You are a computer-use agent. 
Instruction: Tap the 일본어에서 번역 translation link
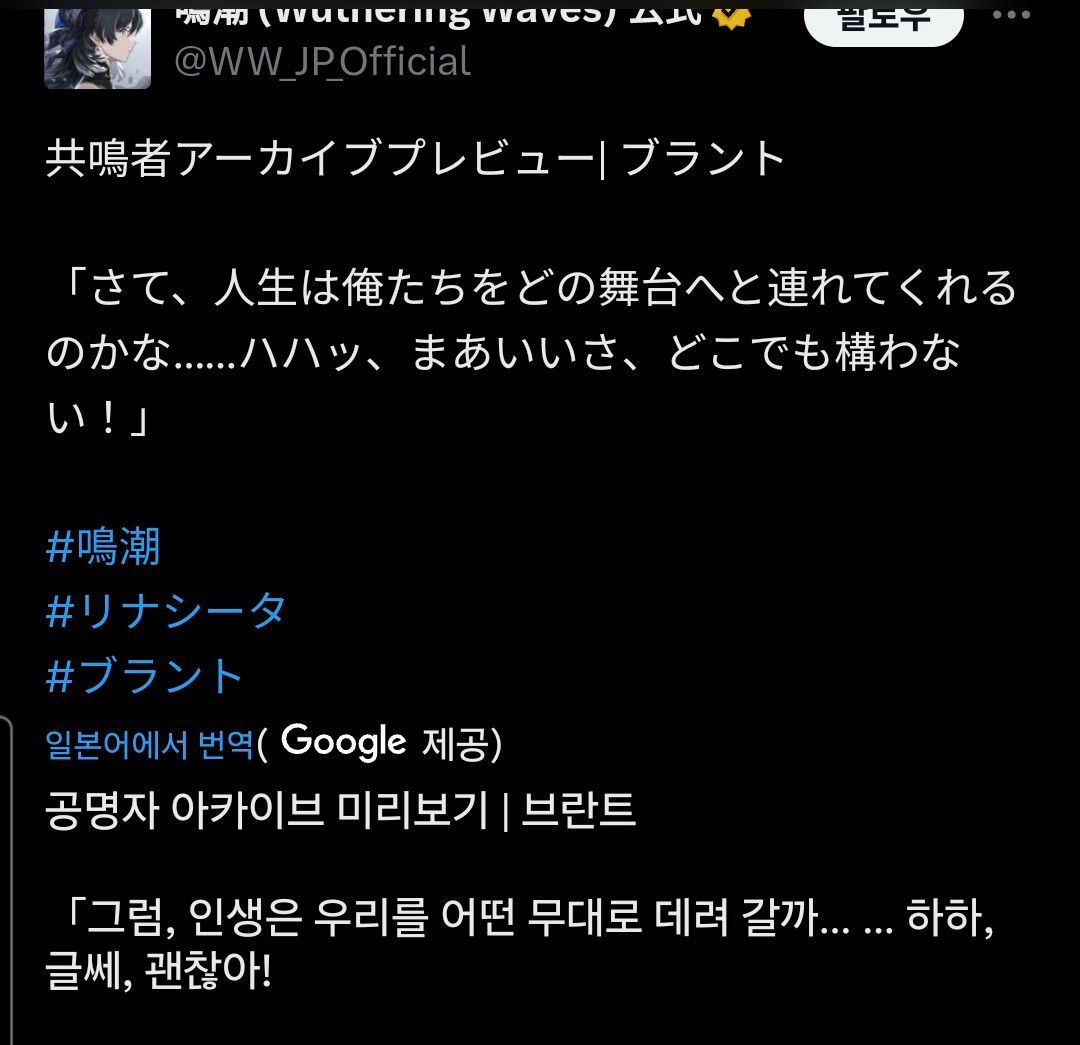click(x=150, y=744)
